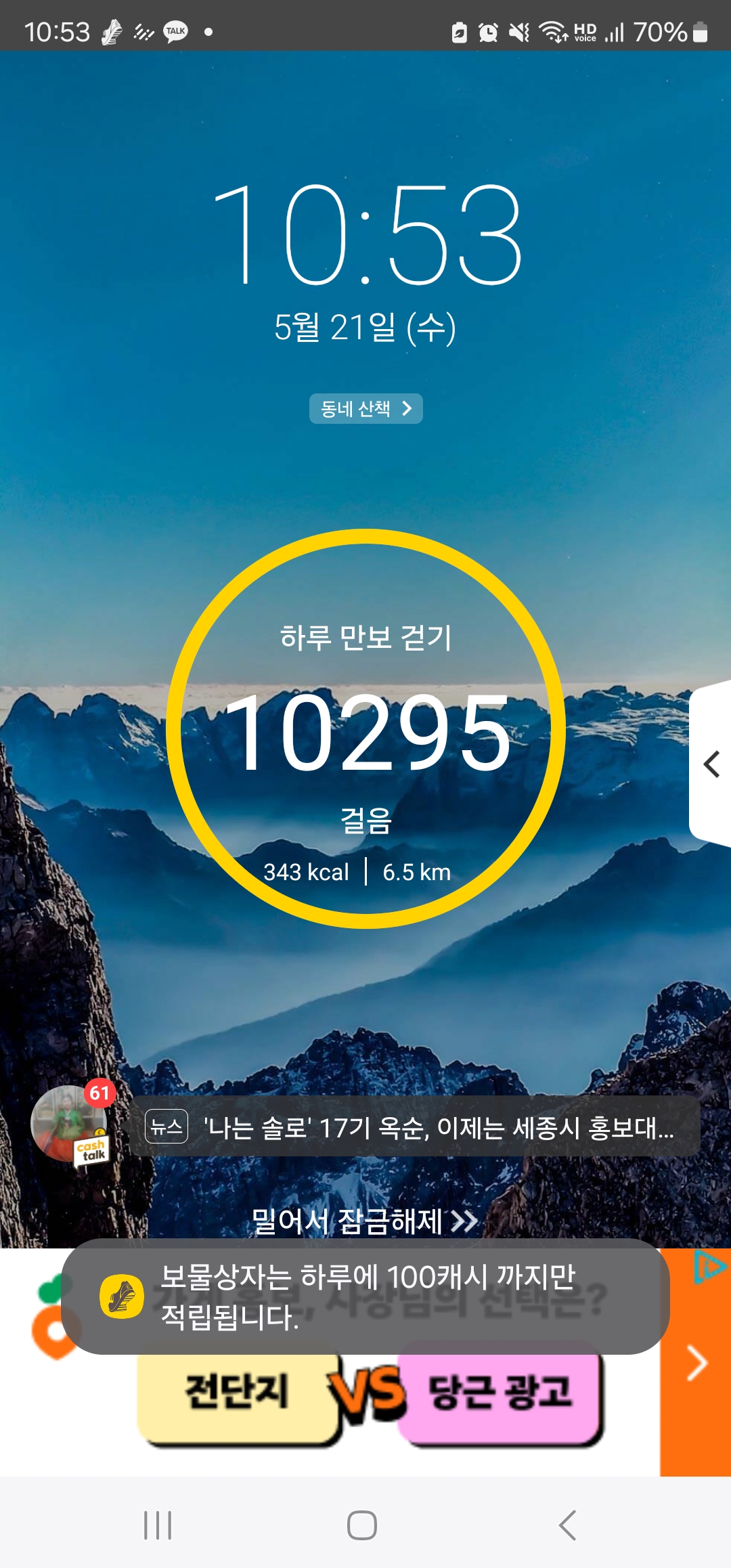Viewport: 731px width, 1568px height.
Task: Open the ad info icon on banner
Action: point(709,1267)
